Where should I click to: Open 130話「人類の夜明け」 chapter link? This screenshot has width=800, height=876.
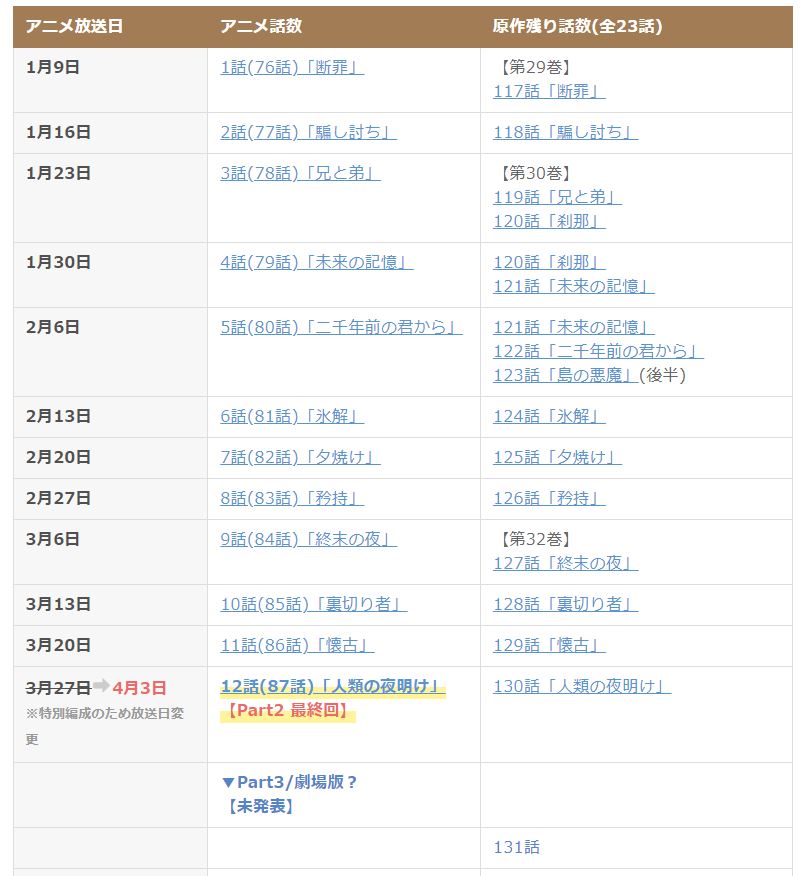(581, 687)
